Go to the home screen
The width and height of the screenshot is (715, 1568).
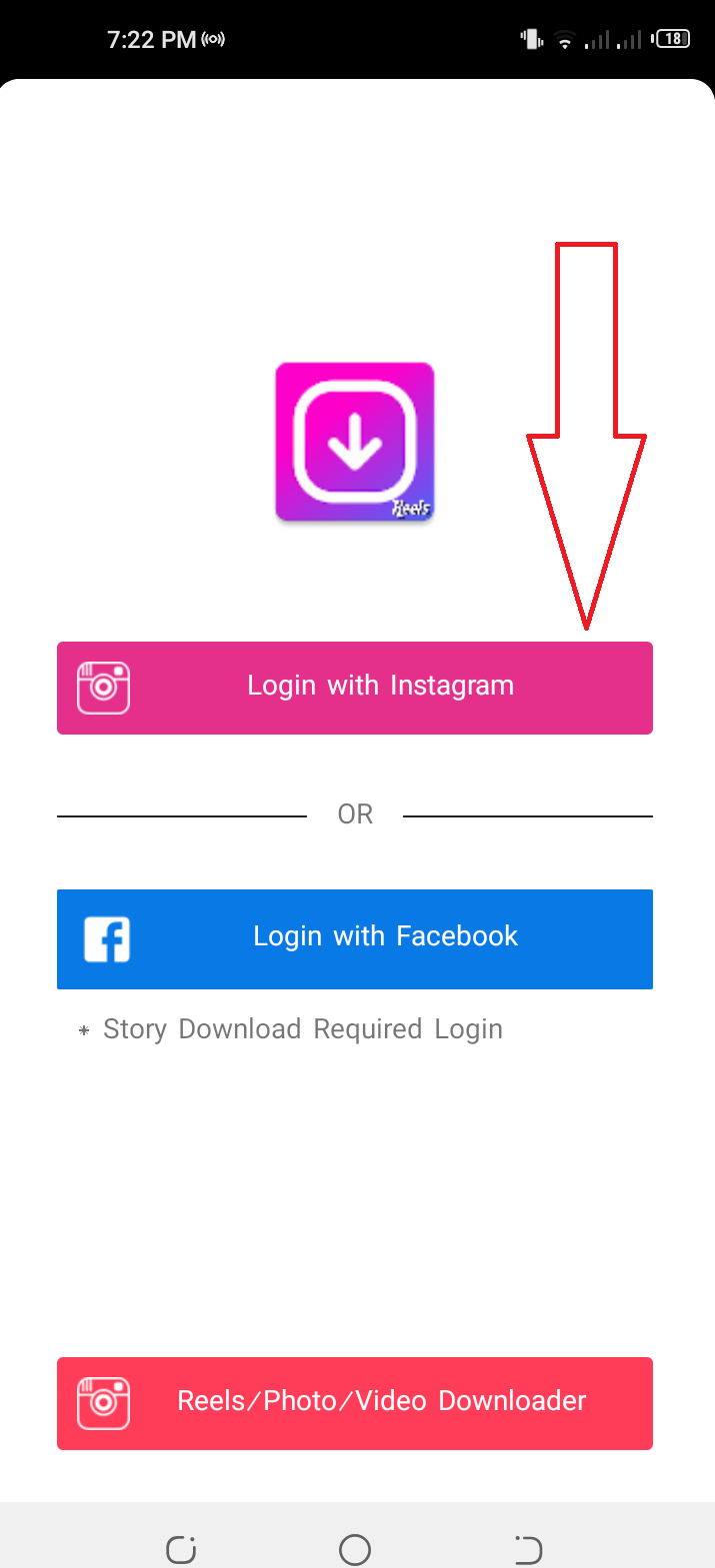[x=355, y=1549]
